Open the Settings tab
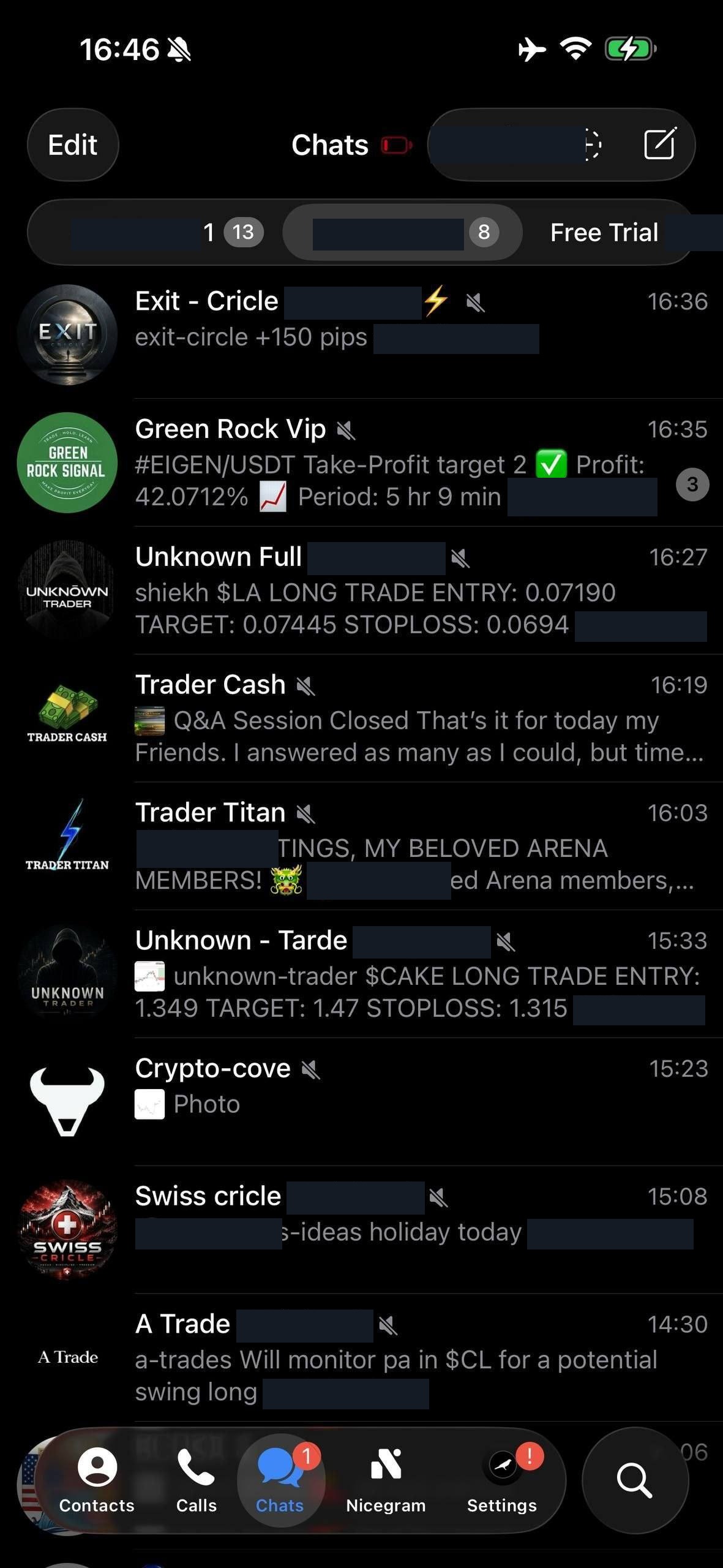Image resolution: width=723 pixels, height=1568 pixels. click(x=502, y=1480)
